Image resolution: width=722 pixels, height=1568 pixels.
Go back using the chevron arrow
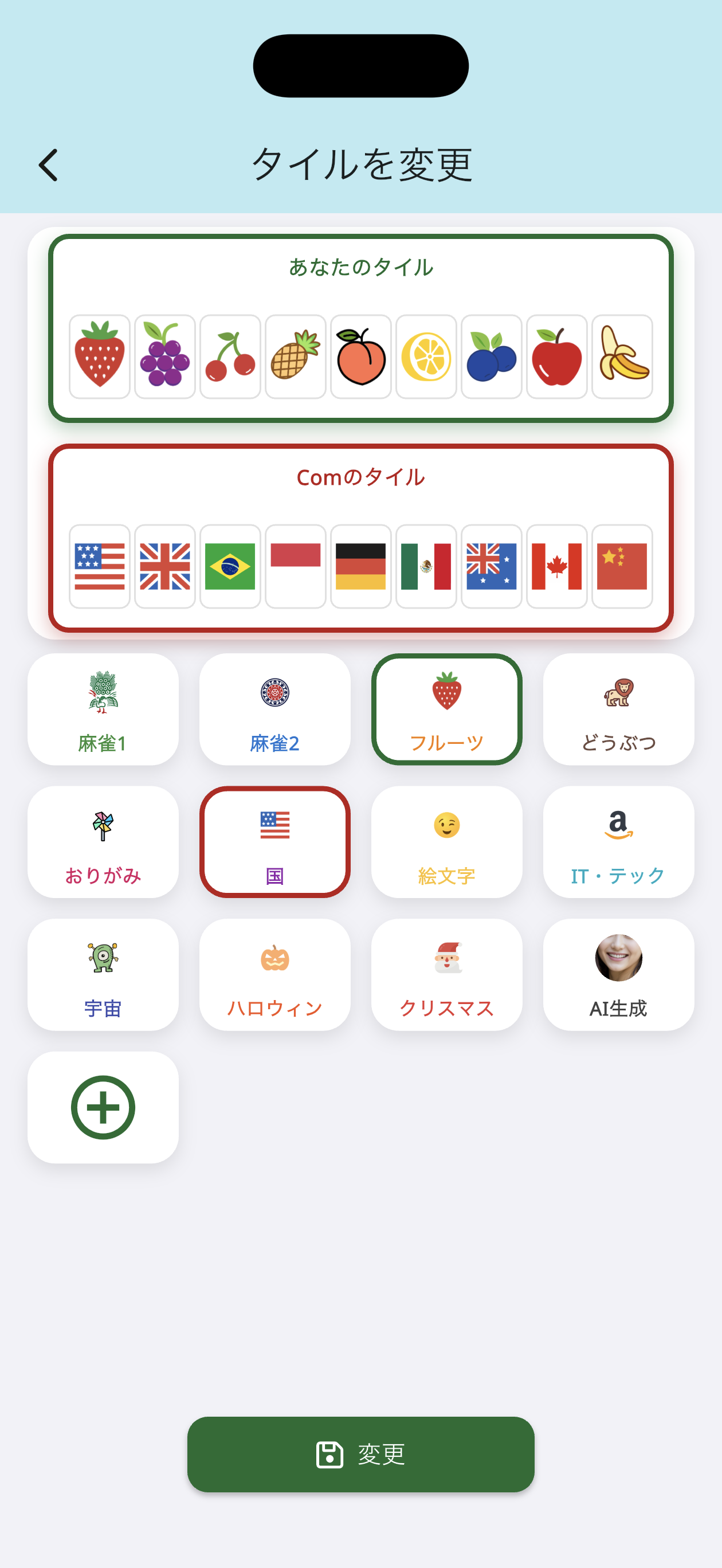(48, 163)
